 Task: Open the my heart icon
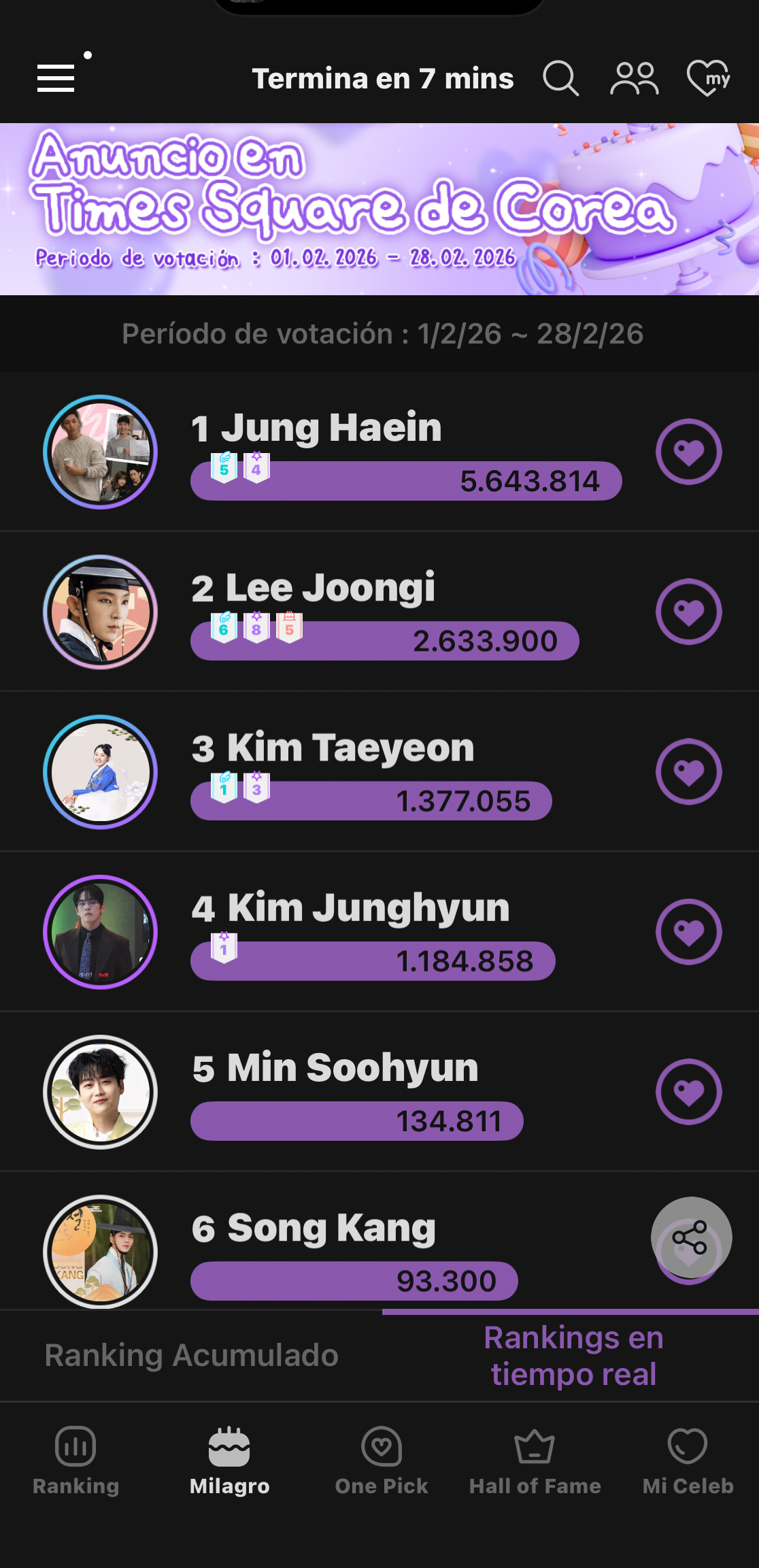[708, 78]
